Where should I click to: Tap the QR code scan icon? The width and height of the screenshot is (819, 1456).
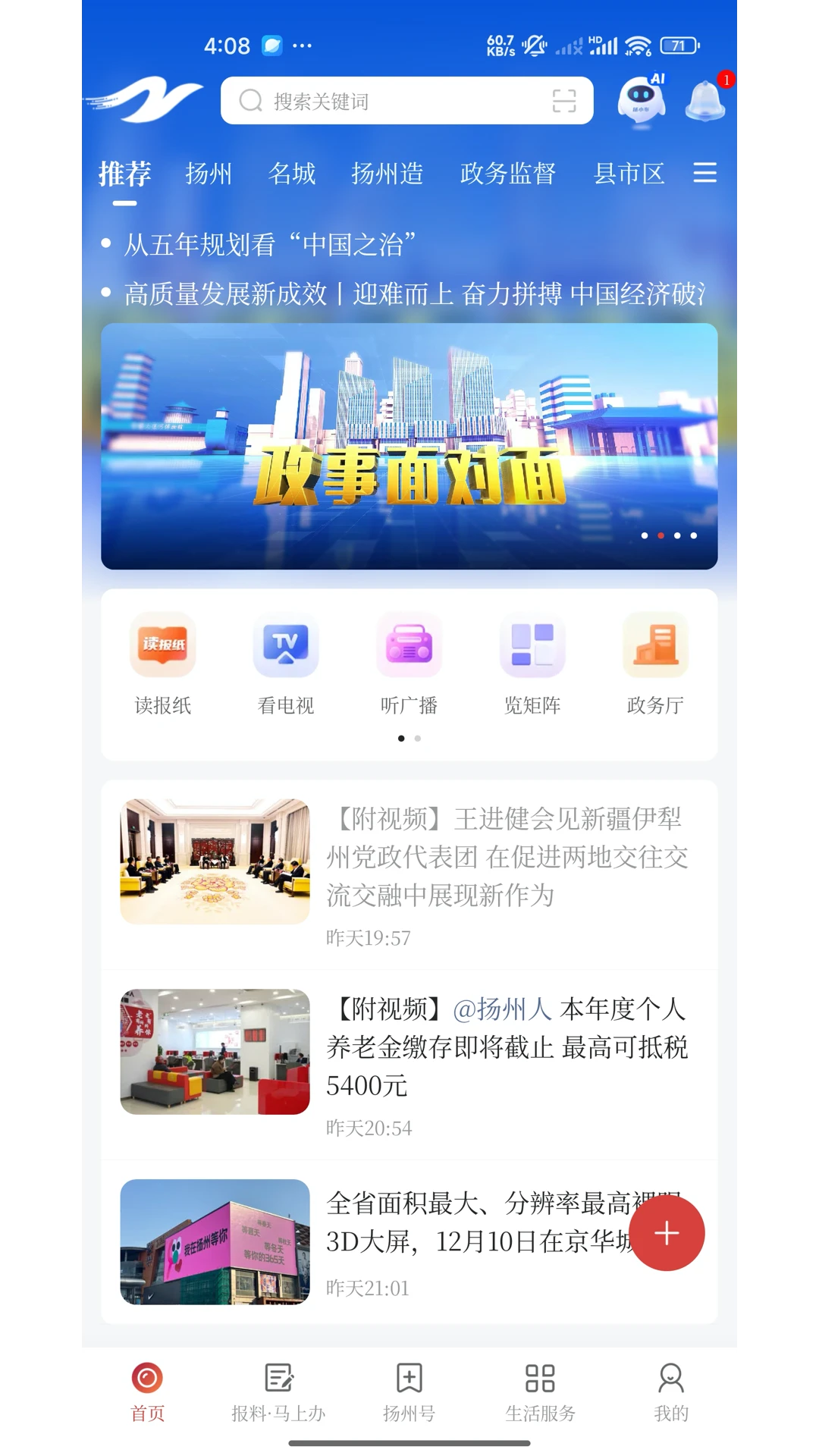(x=565, y=100)
